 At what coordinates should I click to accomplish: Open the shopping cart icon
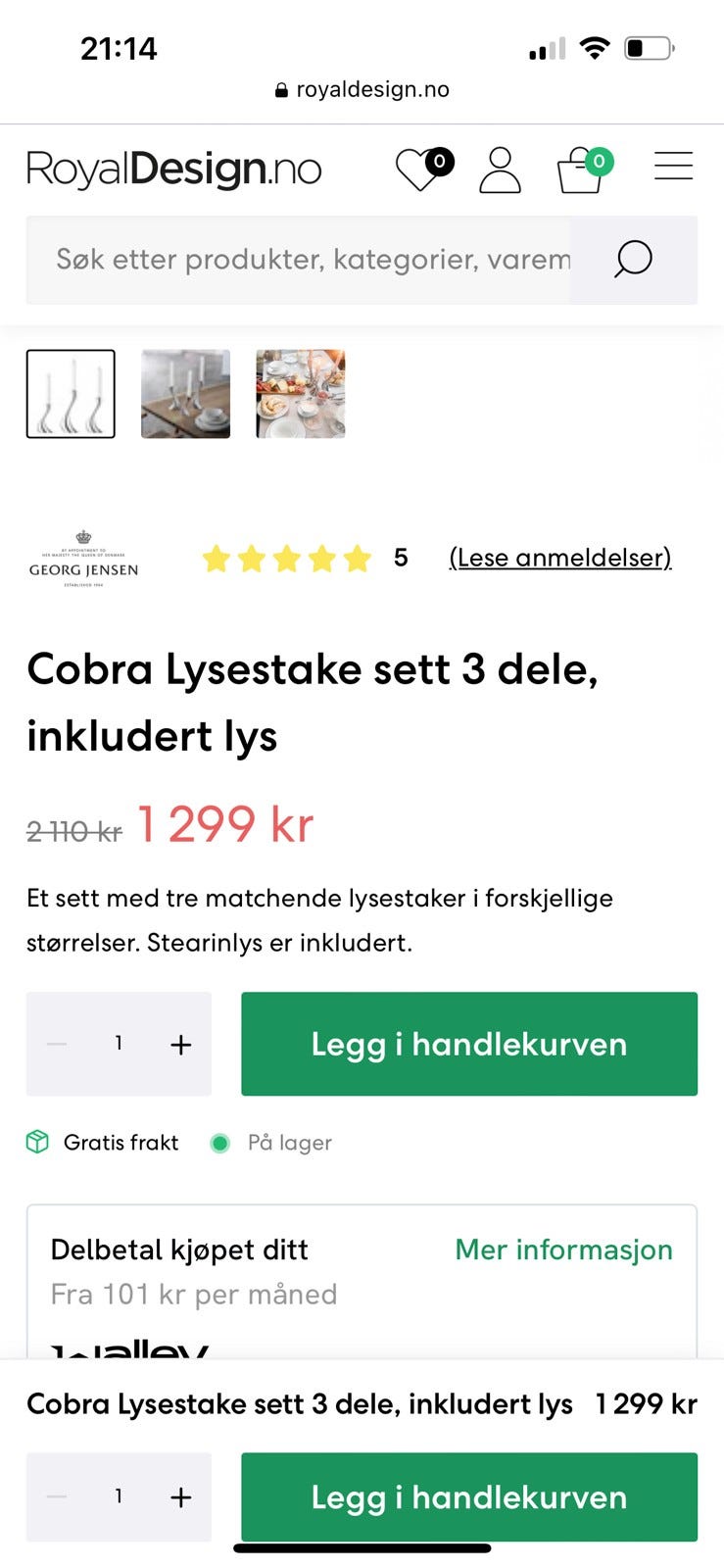click(x=580, y=169)
